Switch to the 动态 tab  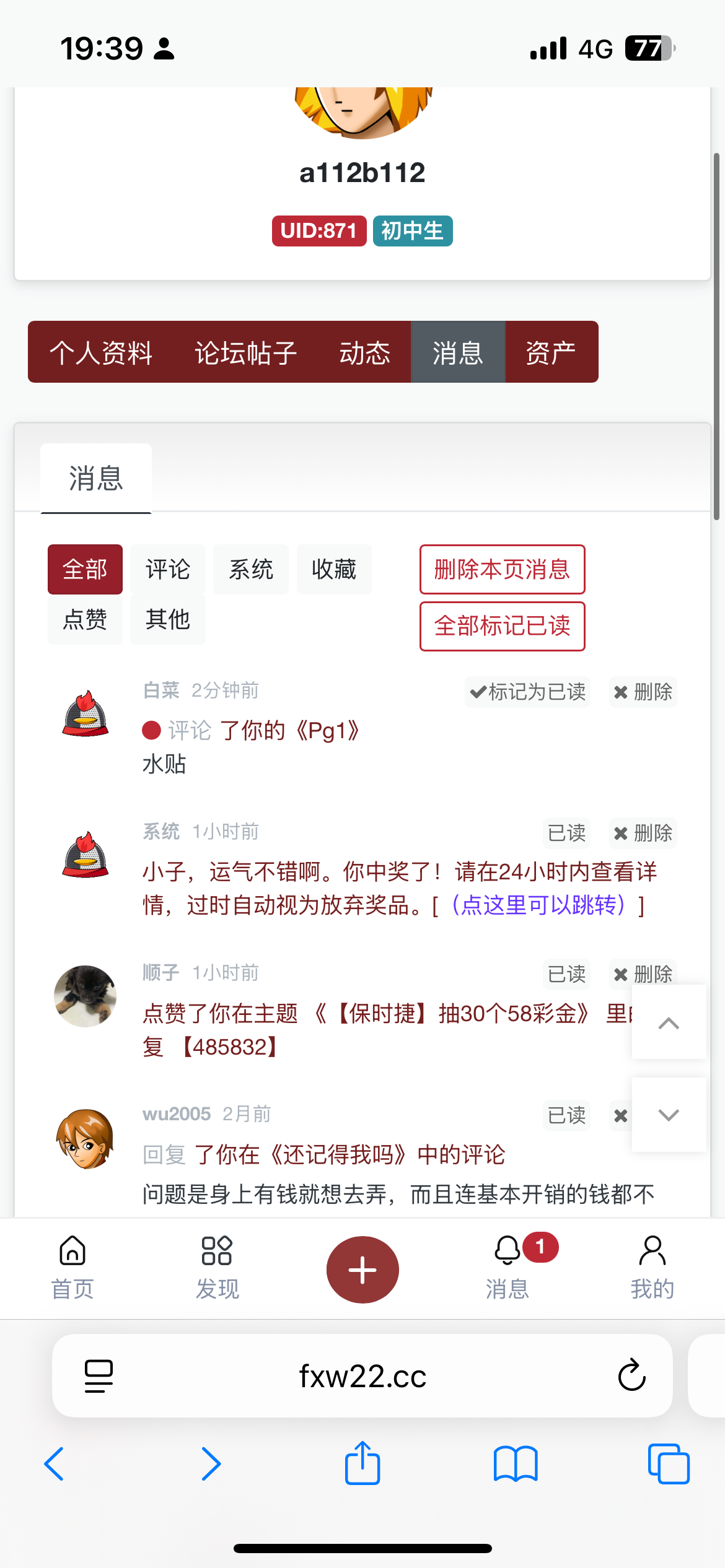pos(364,352)
